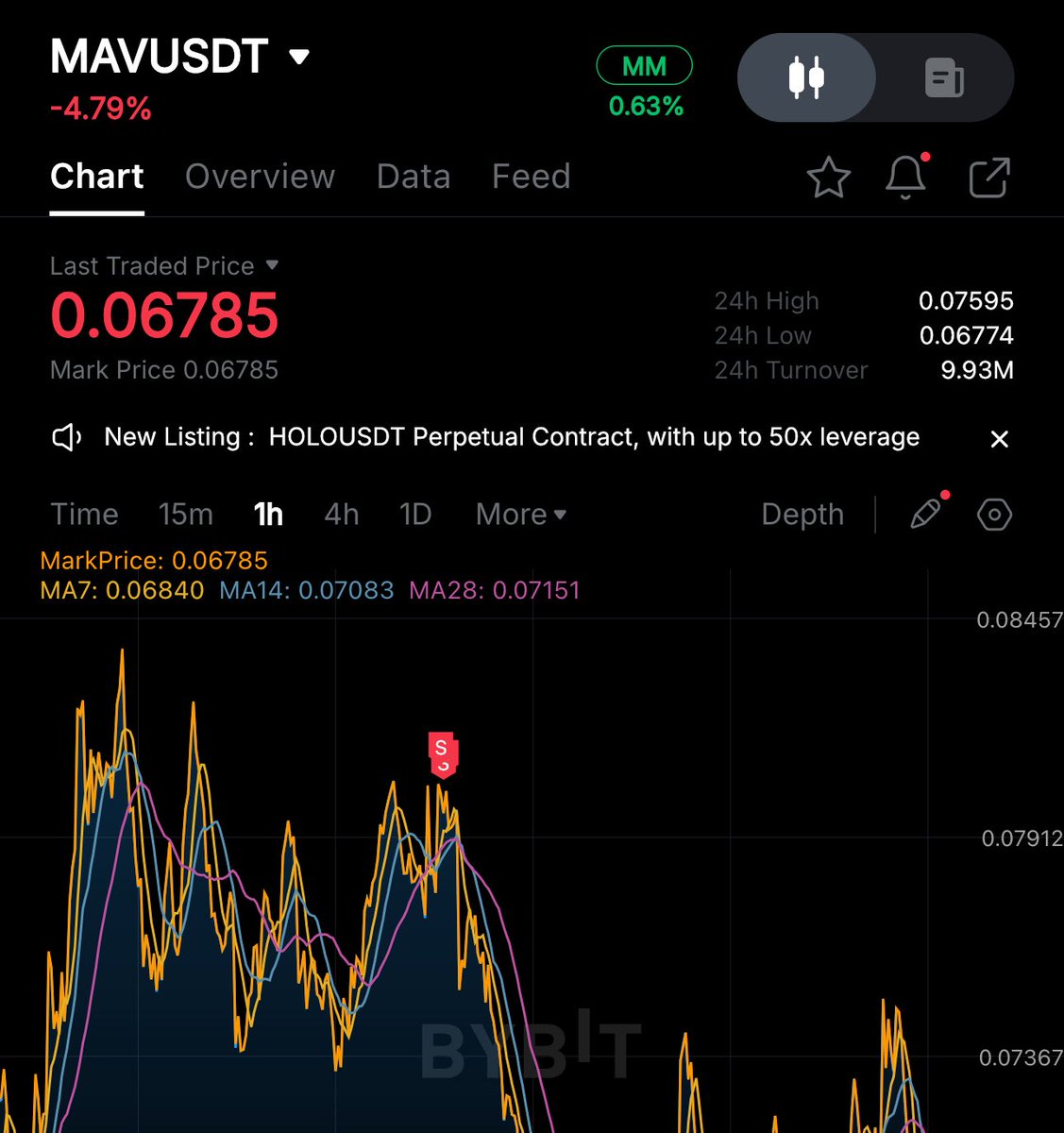Add MAVUSDT to favorites with the star

(x=828, y=178)
